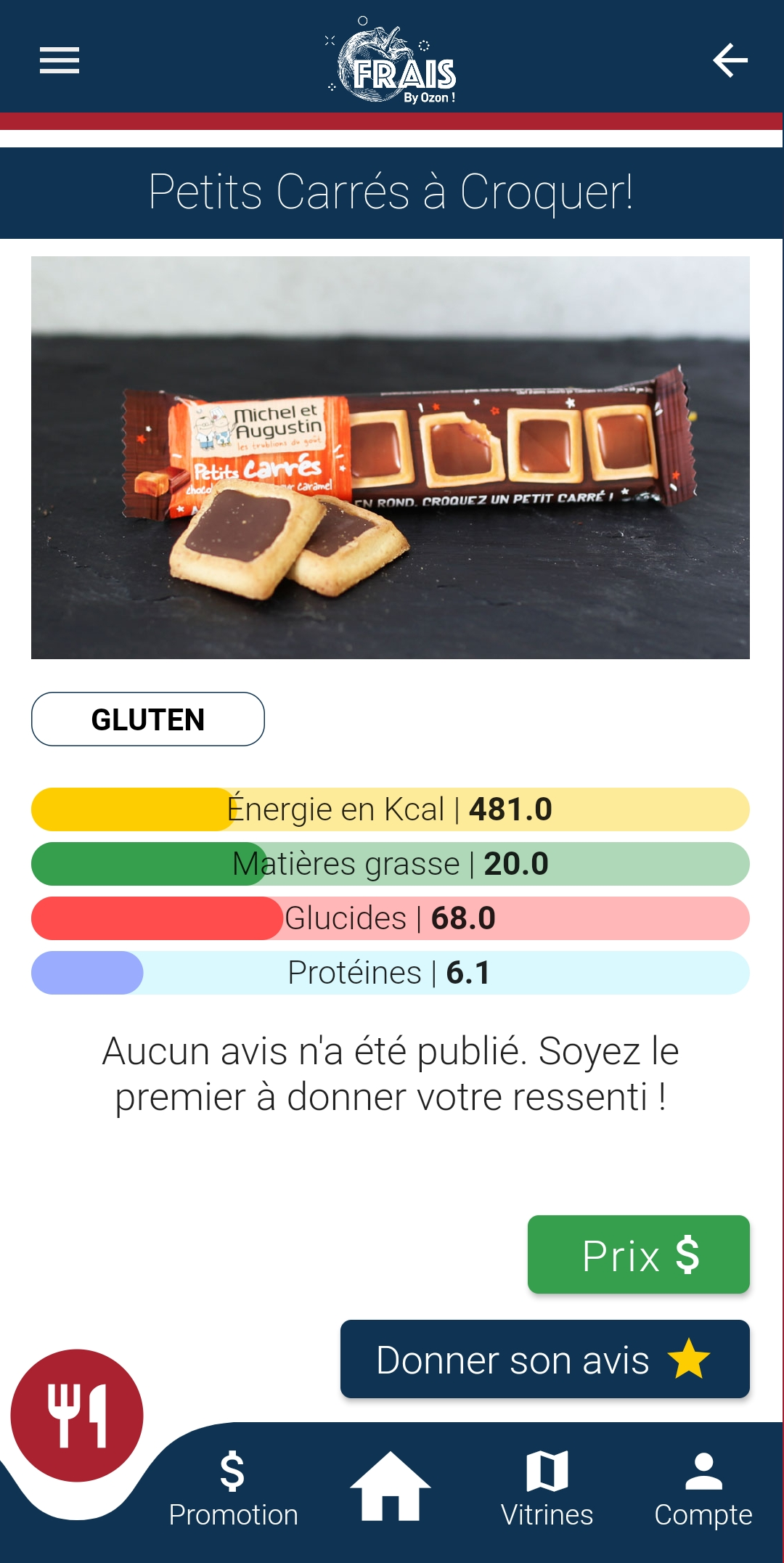Open the red fork and knife button

(x=77, y=1415)
